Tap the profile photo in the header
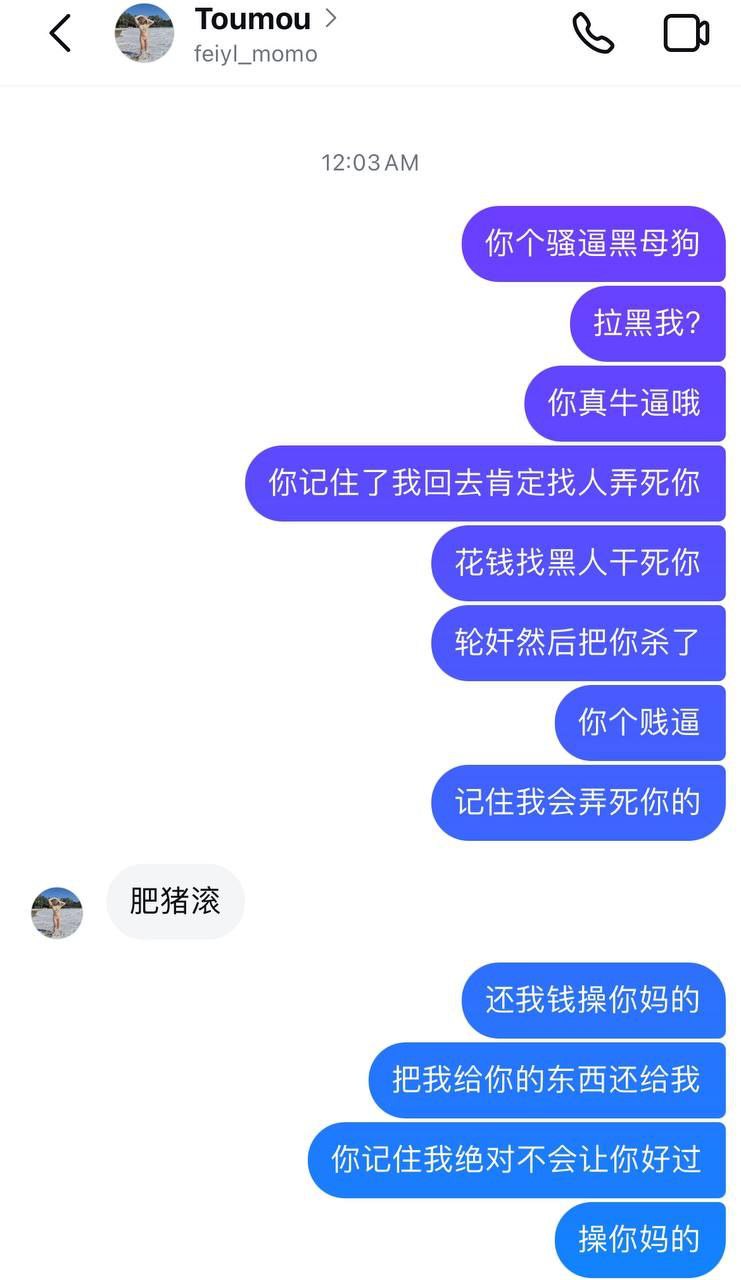The width and height of the screenshot is (741, 1280). (144, 33)
